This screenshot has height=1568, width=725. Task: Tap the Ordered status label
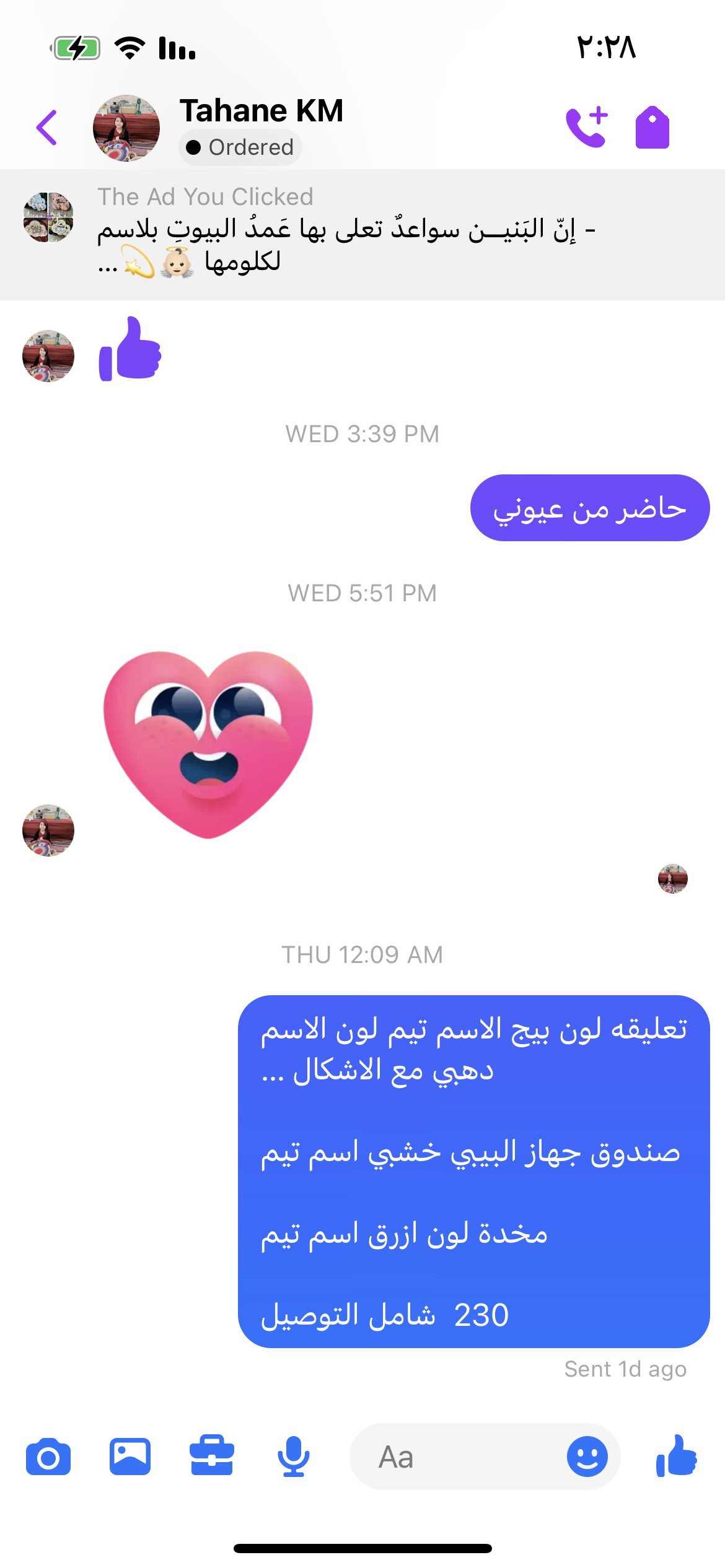(240, 147)
